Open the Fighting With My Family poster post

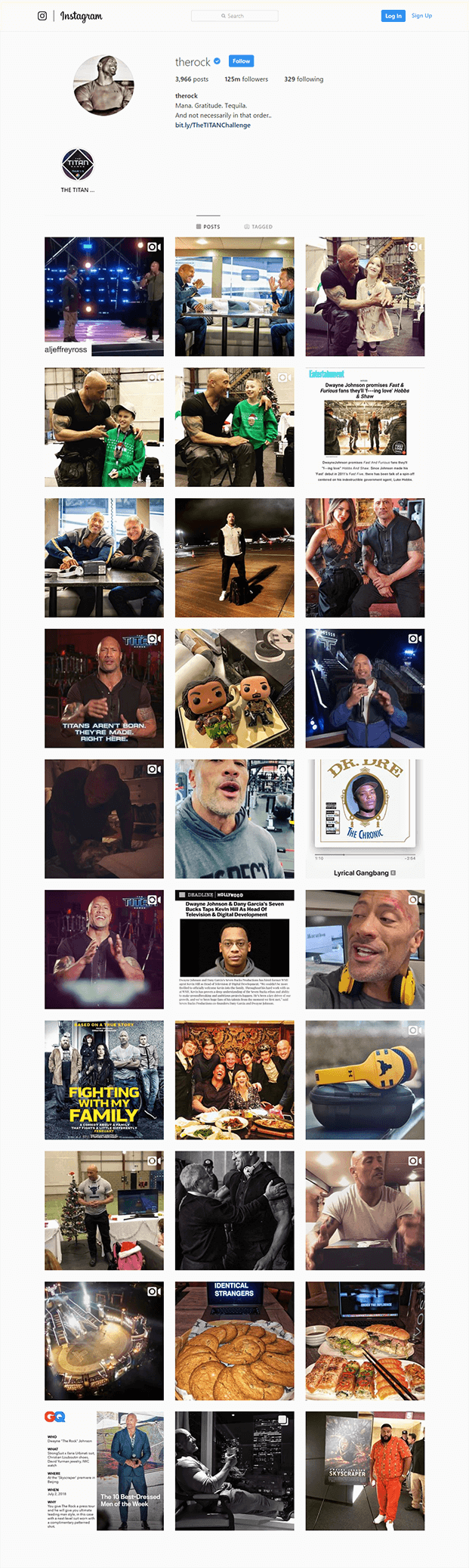click(104, 1080)
